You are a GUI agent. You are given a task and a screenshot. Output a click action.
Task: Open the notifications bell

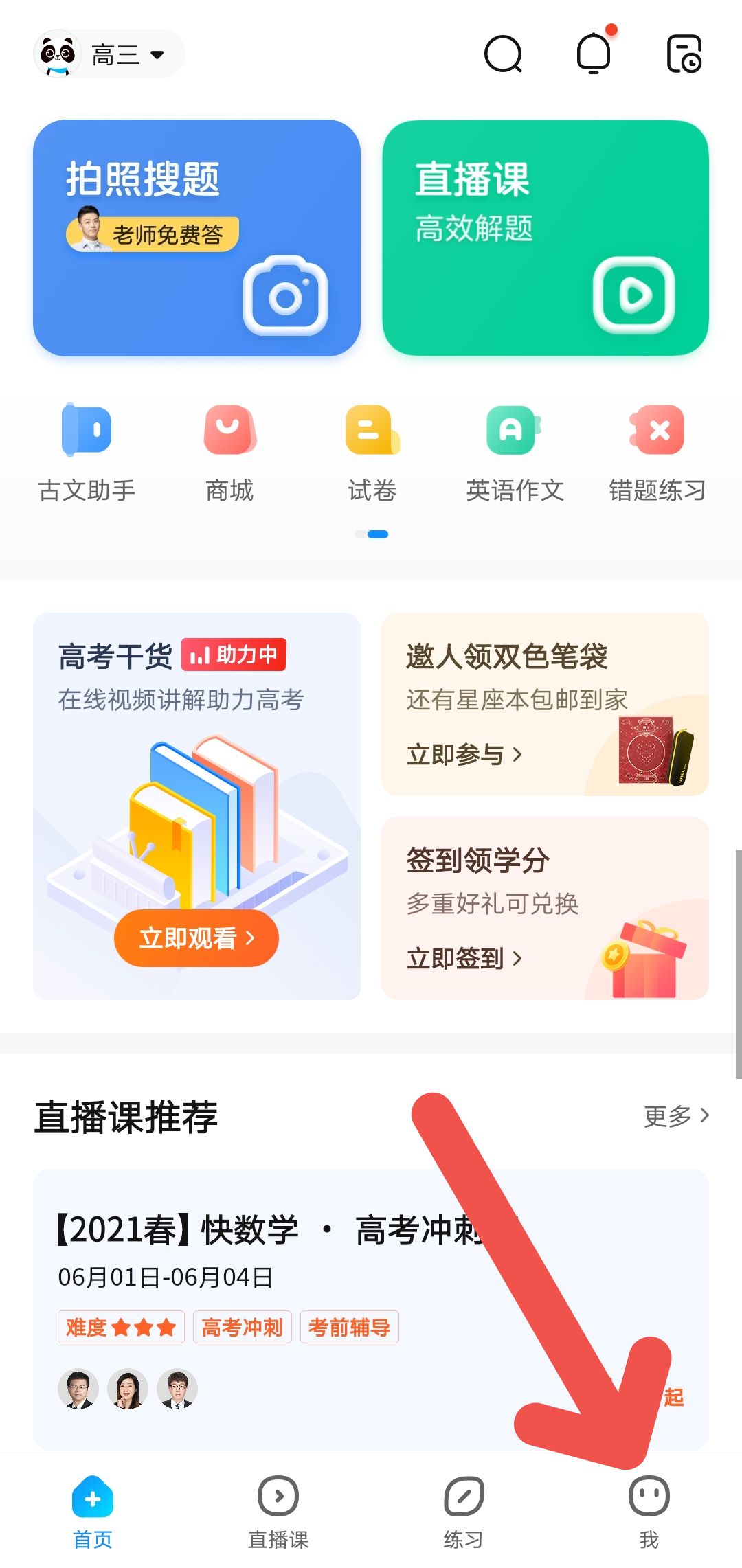tap(594, 54)
